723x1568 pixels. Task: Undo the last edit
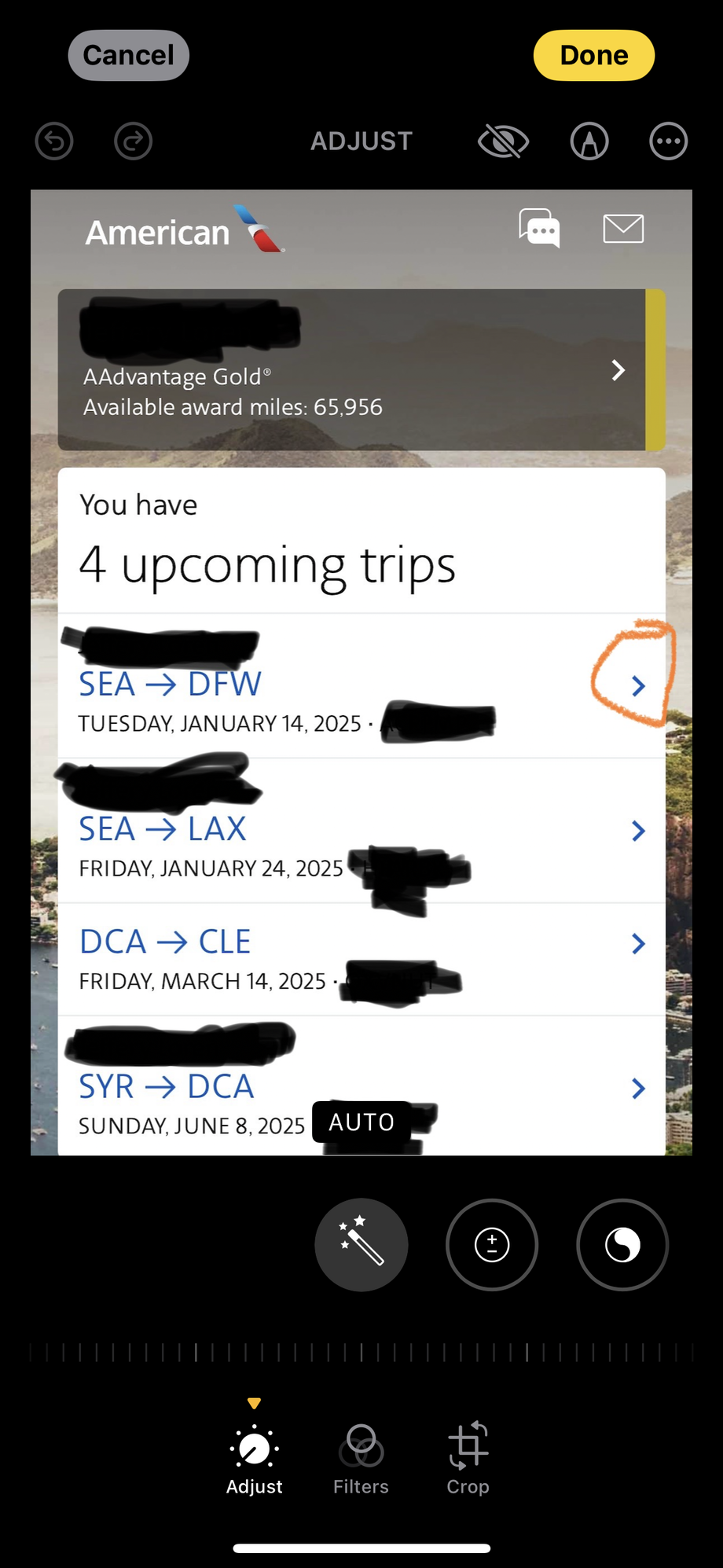click(54, 141)
